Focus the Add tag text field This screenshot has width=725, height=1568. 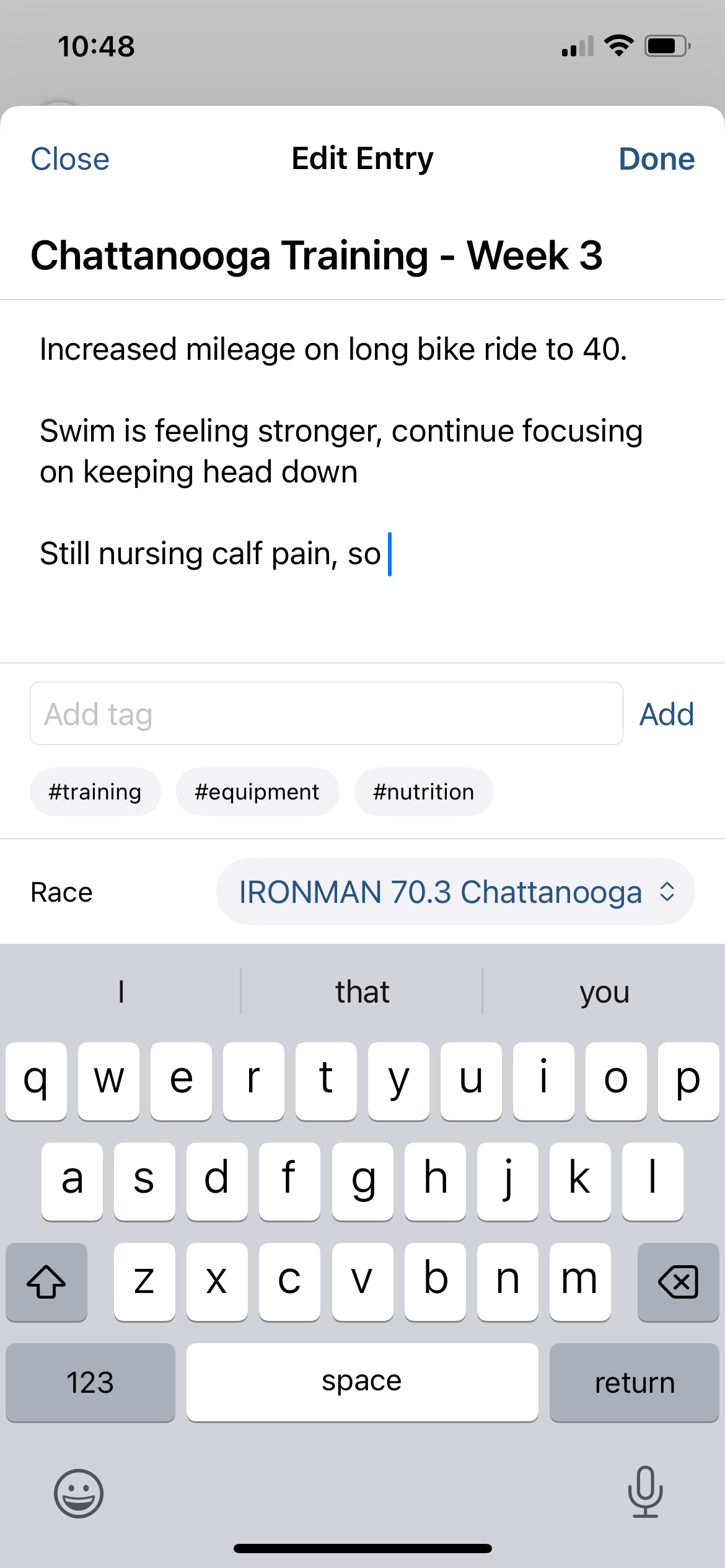click(326, 714)
